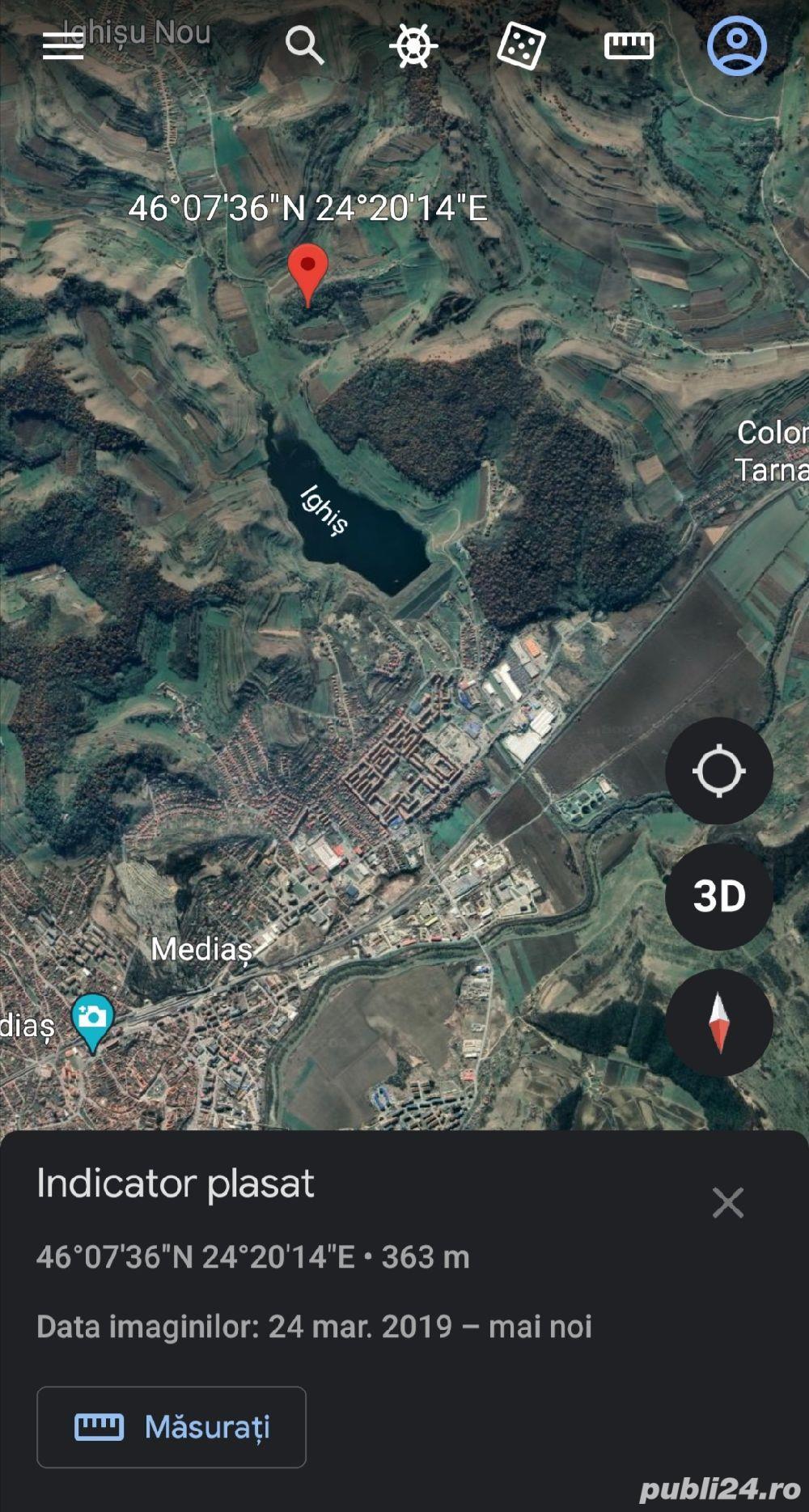This screenshot has width=809, height=1512.
Task: Open the search tool
Action: tap(305, 45)
